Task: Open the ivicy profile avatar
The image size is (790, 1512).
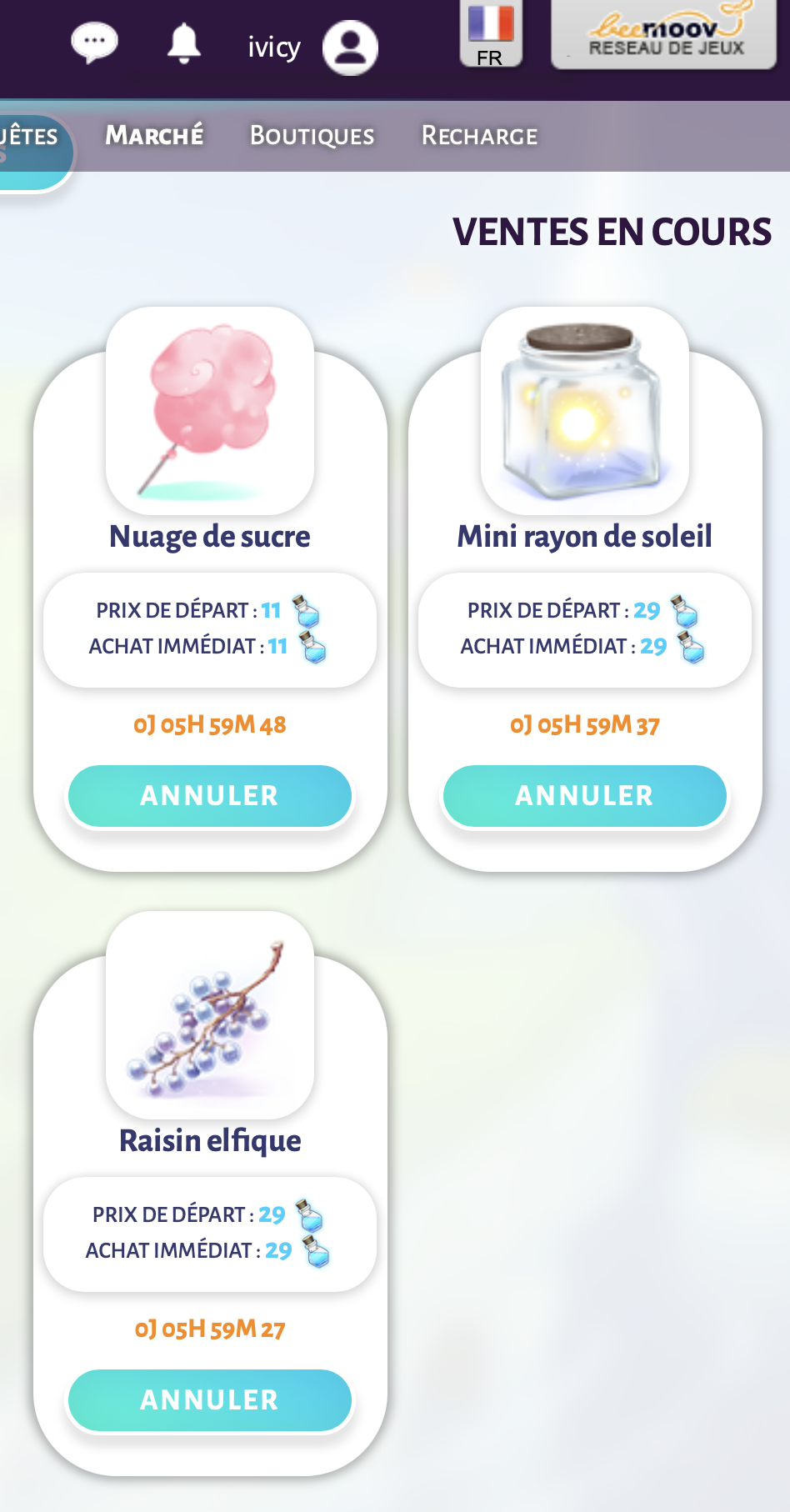Action: coord(350,48)
